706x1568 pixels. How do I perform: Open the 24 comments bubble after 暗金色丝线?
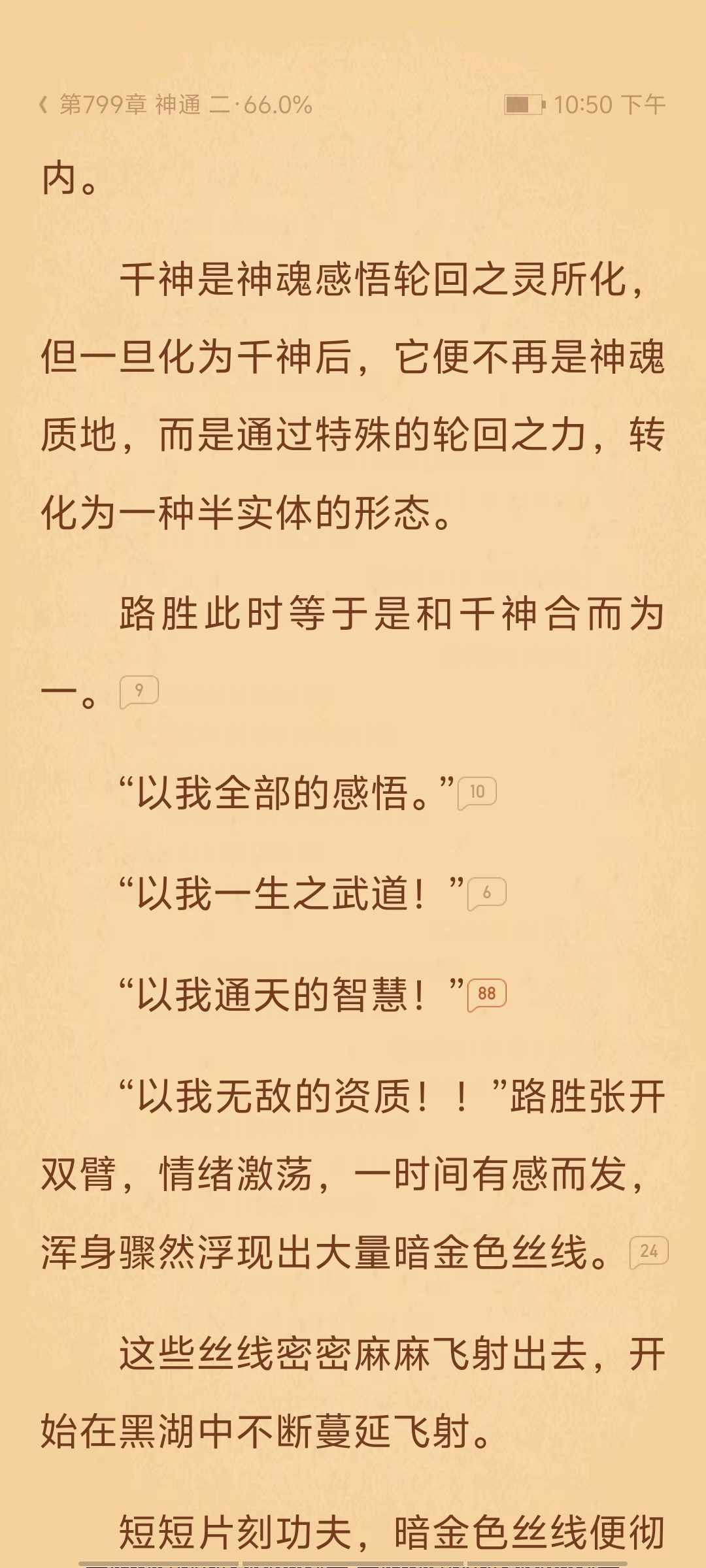point(648,1252)
